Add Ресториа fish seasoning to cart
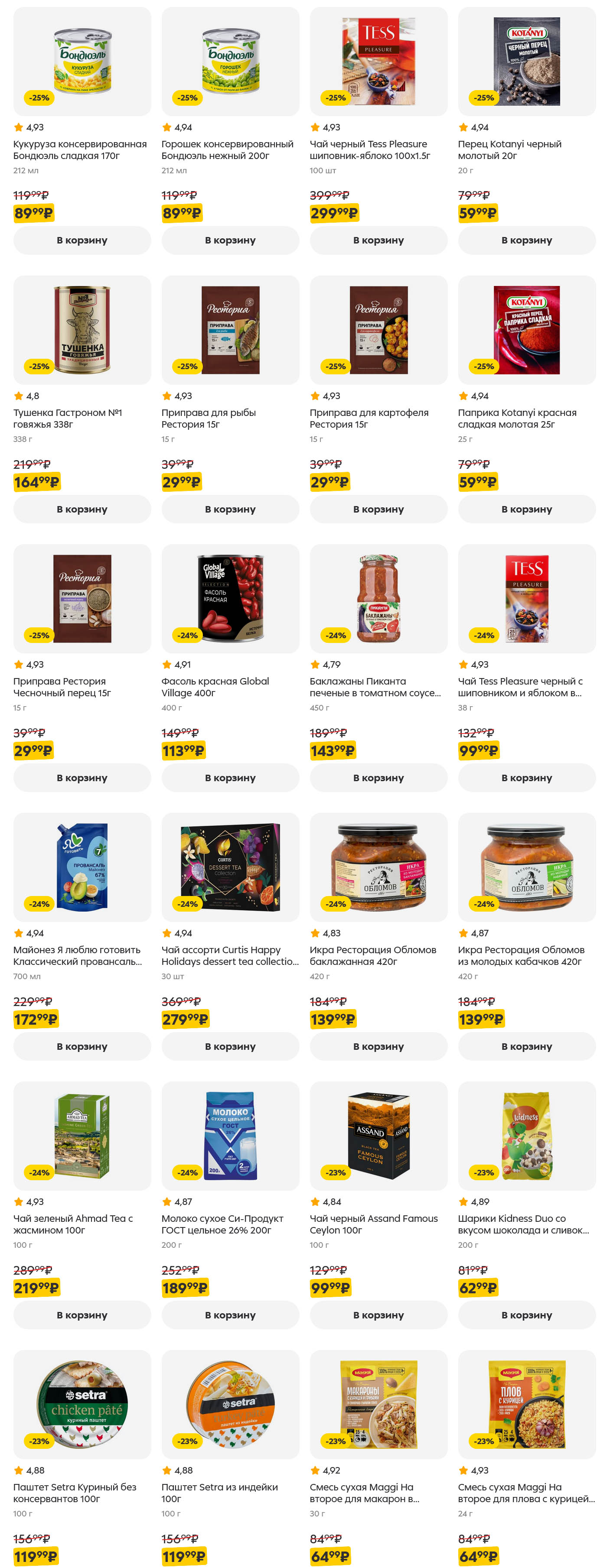The image size is (597, 1568). (230, 509)
